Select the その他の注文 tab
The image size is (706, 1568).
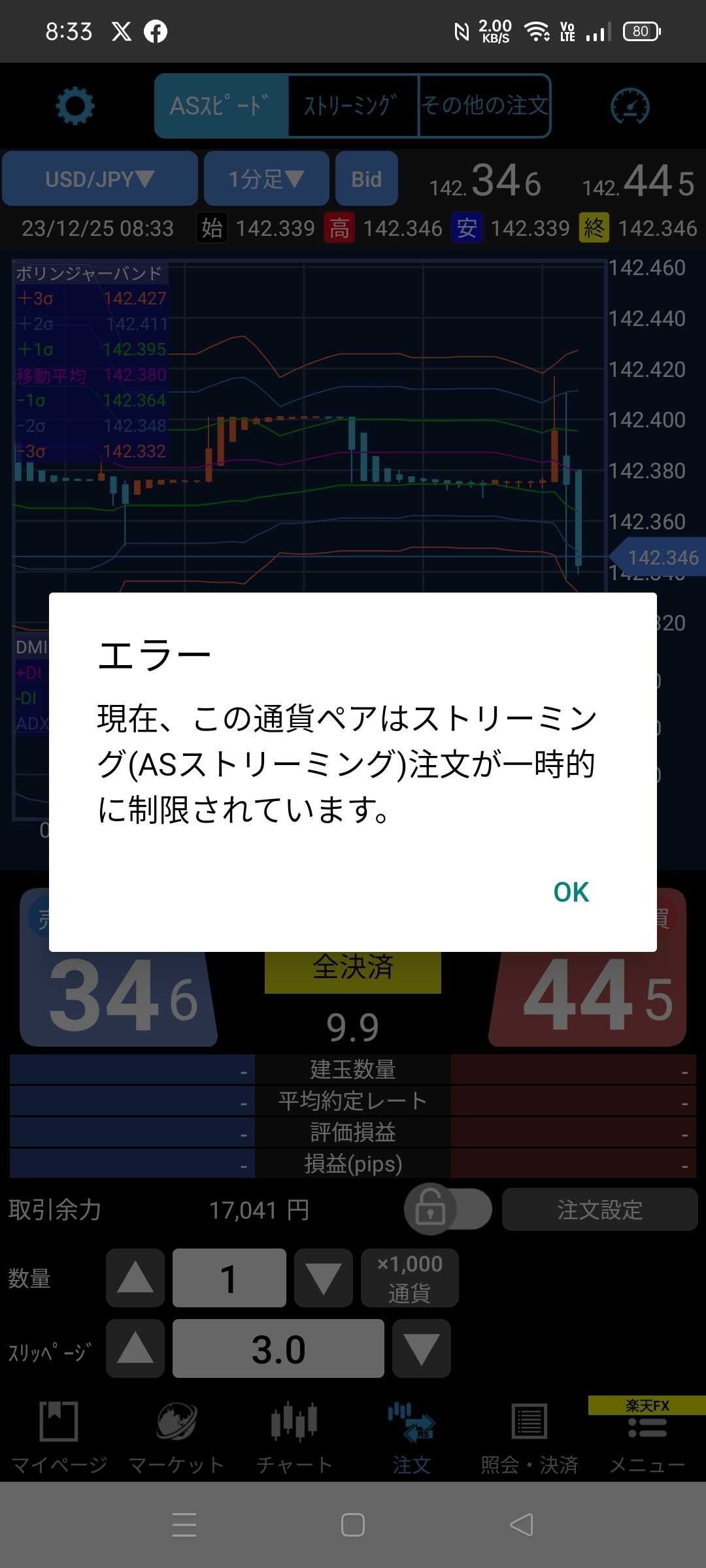[484, 106]
